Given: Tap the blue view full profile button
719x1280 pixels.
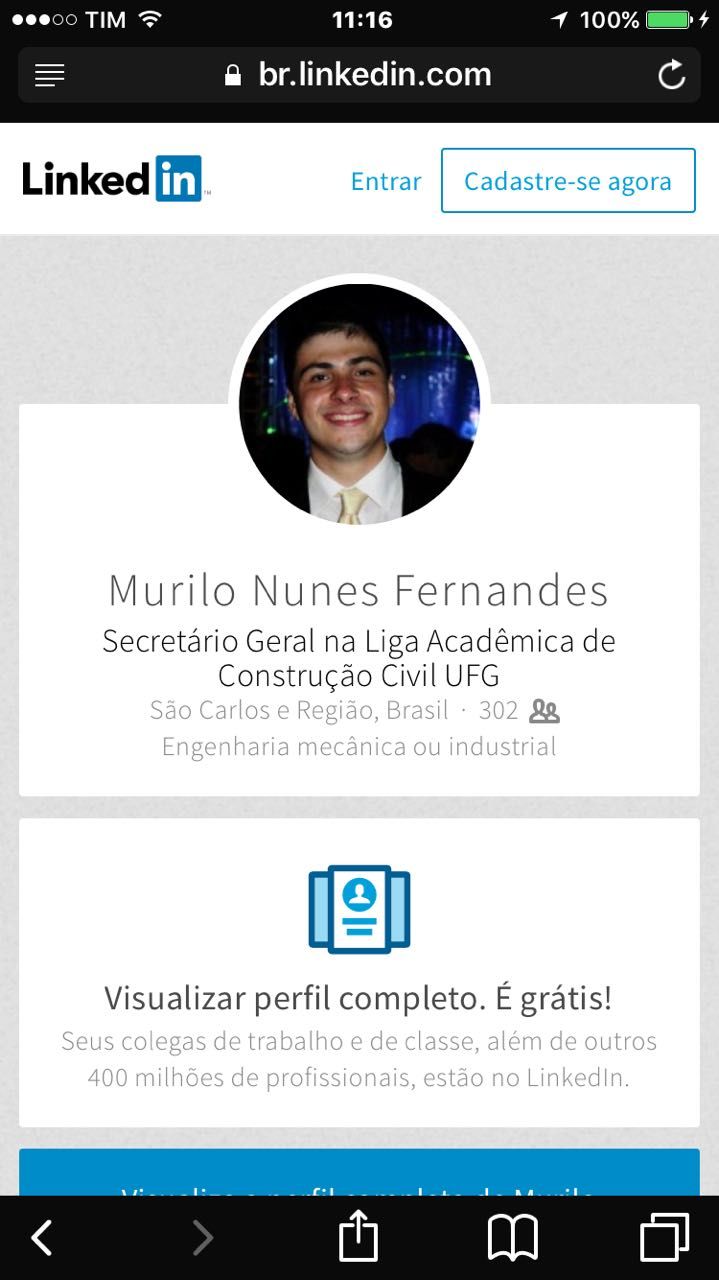Looking at the screenshot, I should pos(359,1172).
